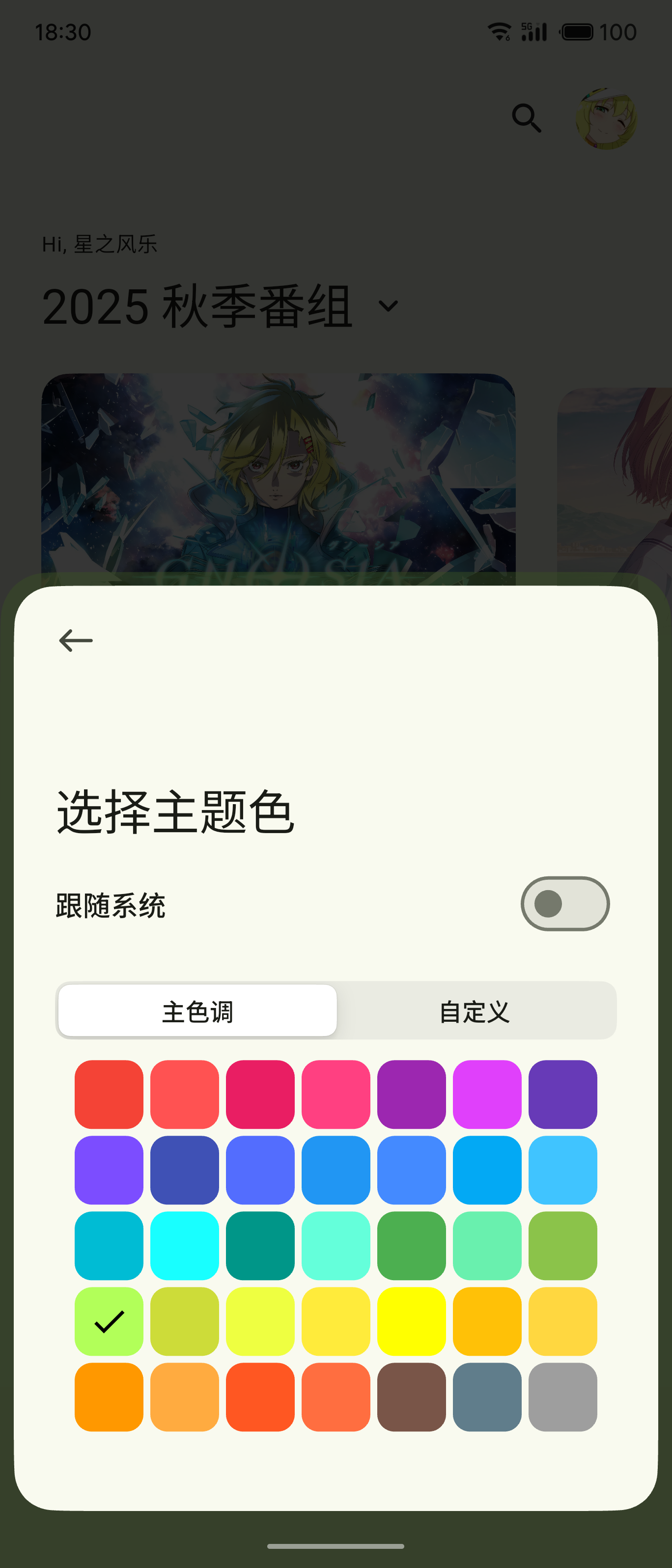Select the blue-gray slate swatch
The image size is (672, 1568).
coord(487,1397)
